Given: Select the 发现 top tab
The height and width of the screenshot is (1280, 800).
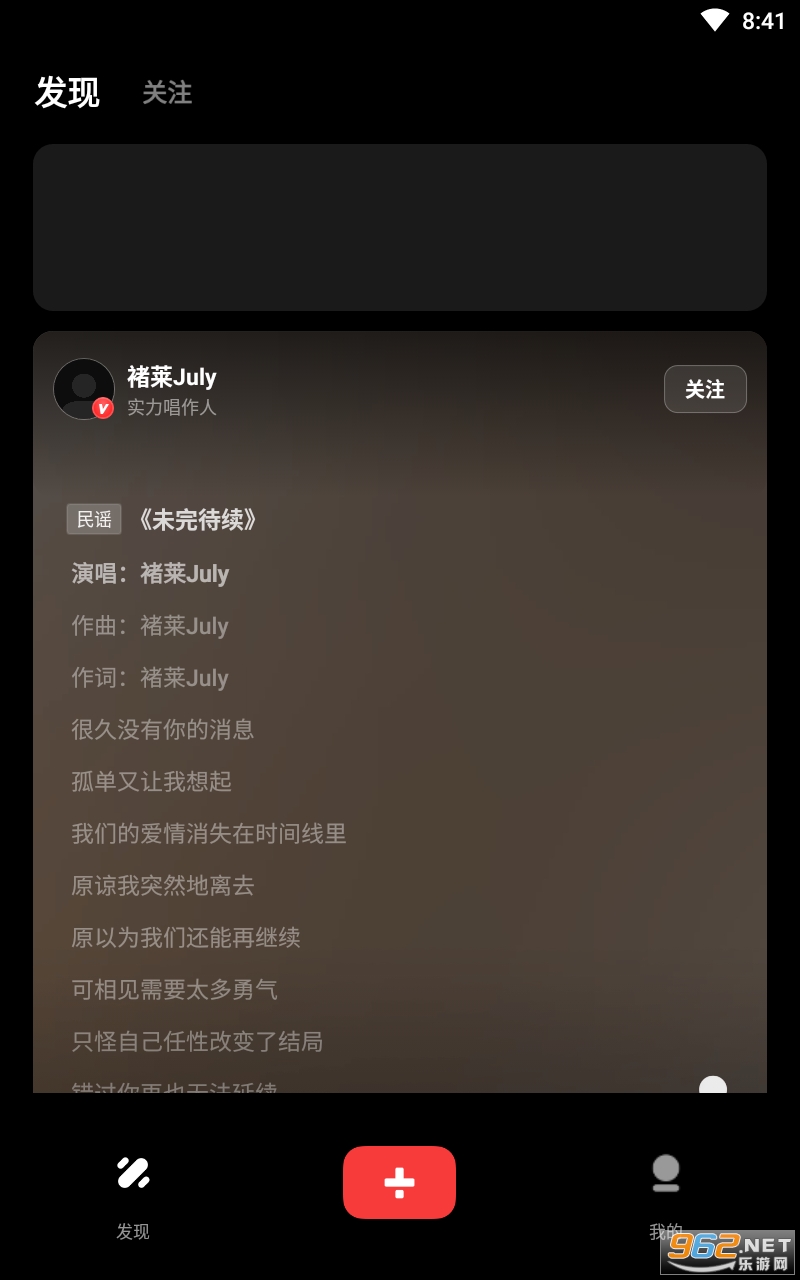Looking at the screenshot, I should (x=67, y=92).
